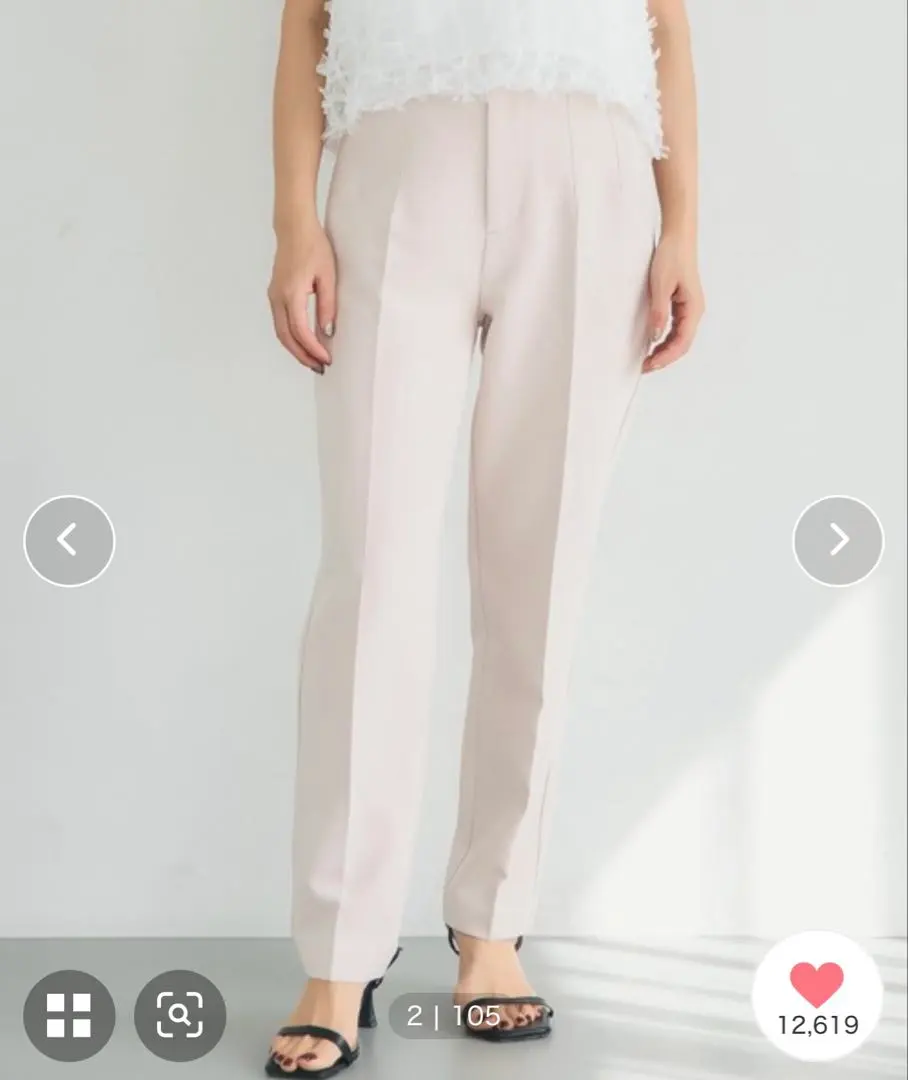Open the image grid view
This screenshot has width=908, height=1080.
coord(69,1015)
